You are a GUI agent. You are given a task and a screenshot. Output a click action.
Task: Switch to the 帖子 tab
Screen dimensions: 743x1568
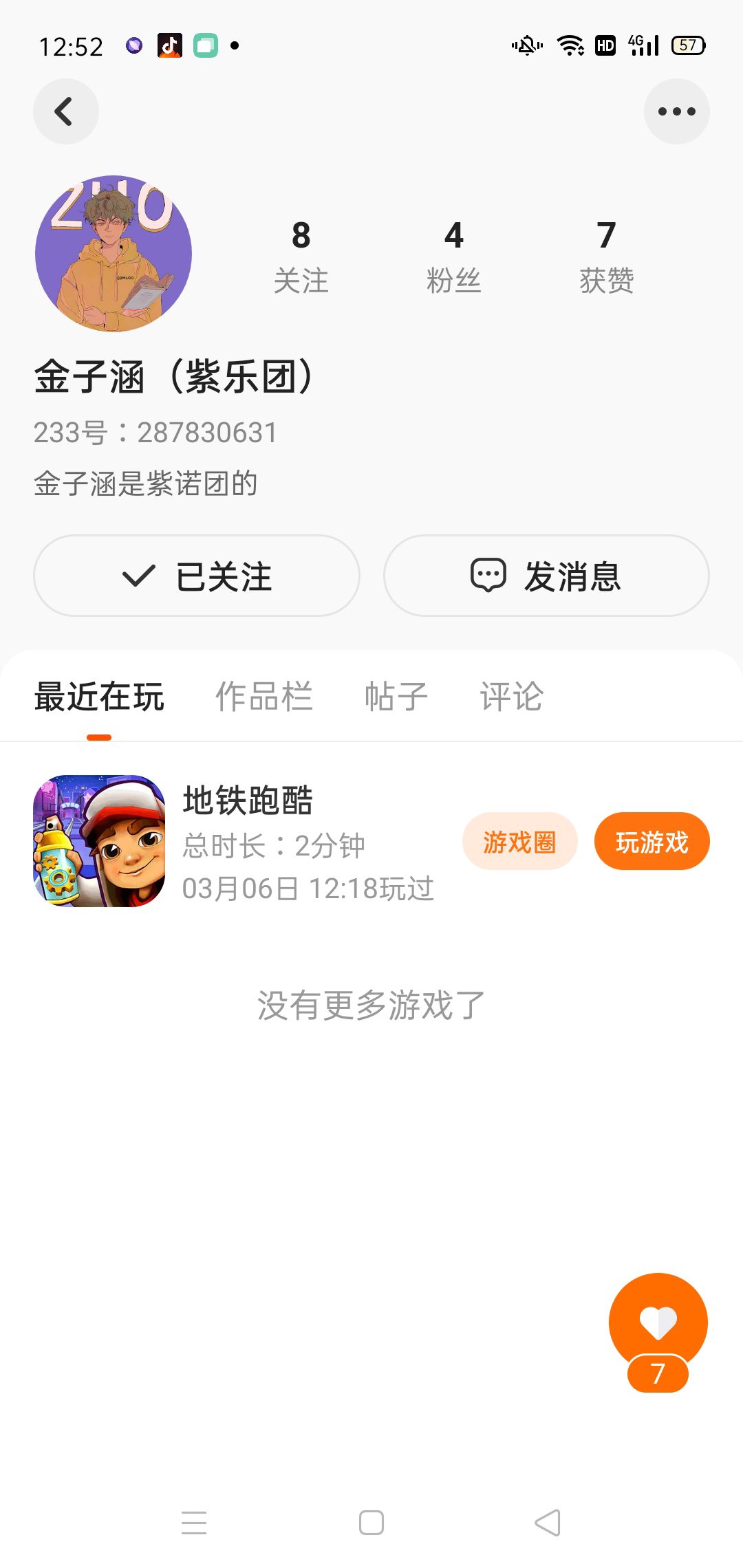[396, 696]
